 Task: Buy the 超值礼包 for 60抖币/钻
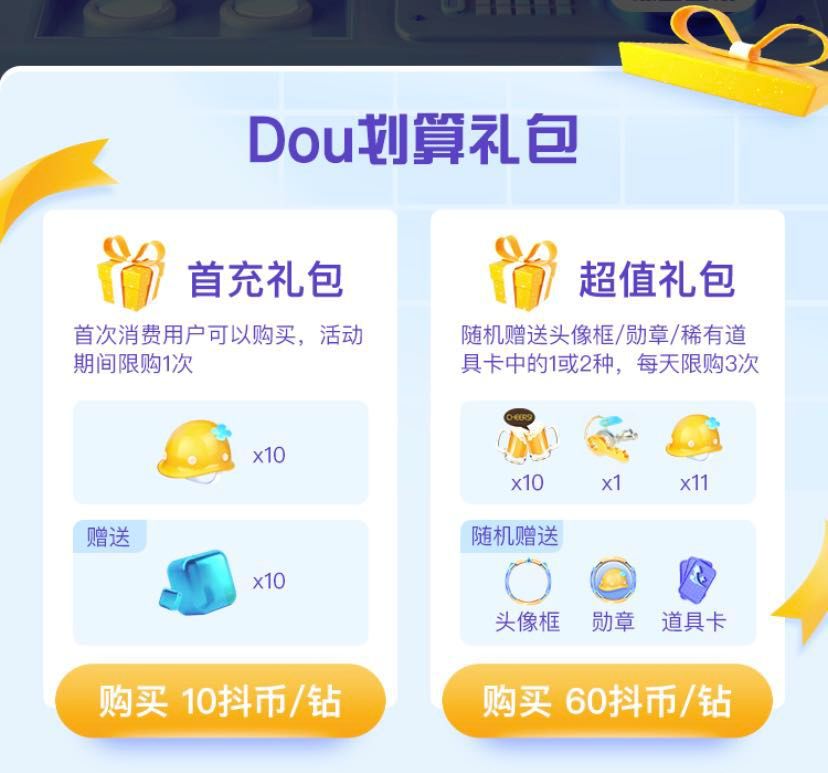coord(607,701)
